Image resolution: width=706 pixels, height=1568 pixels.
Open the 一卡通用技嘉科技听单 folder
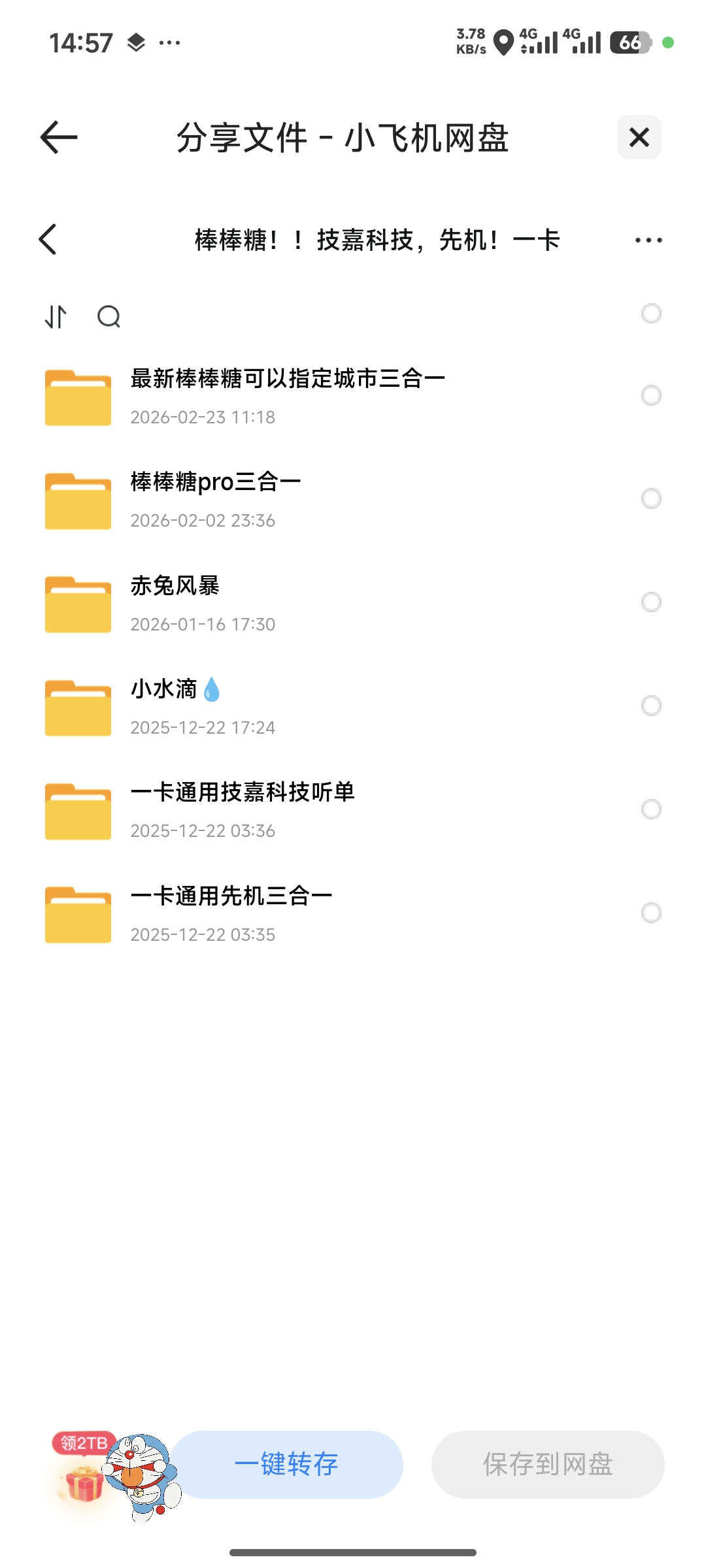[242, 809]
